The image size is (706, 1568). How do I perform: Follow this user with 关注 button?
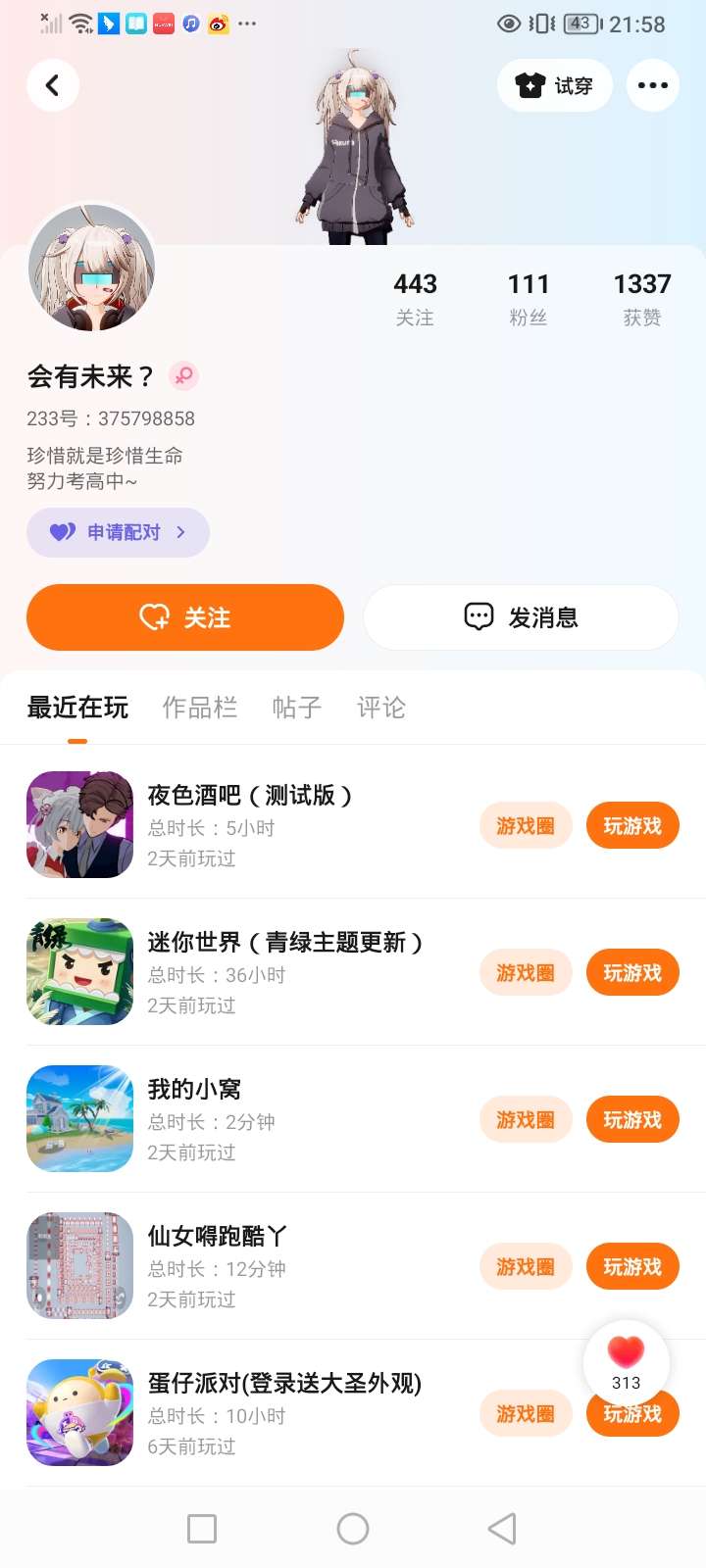pos(185,617)
